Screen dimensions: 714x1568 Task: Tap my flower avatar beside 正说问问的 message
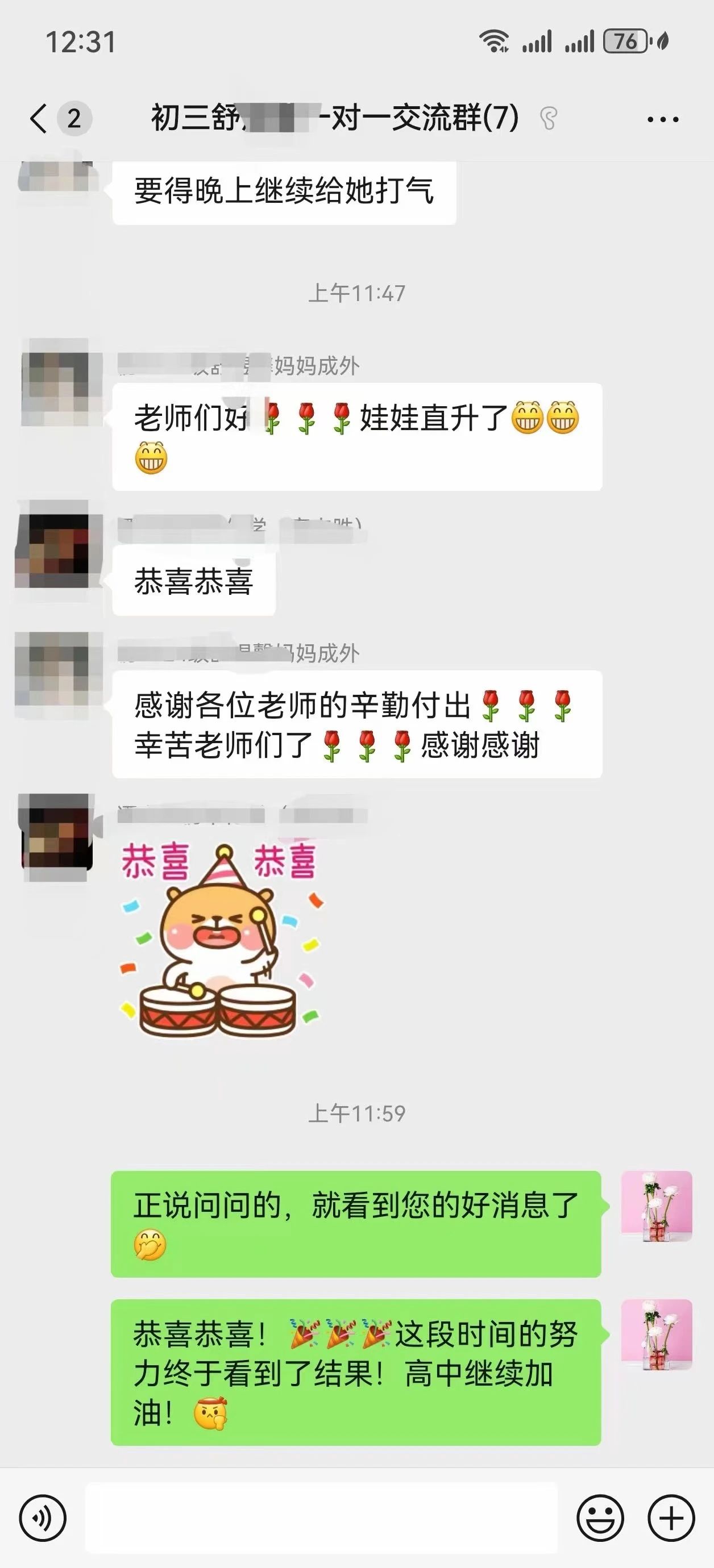coord(656,1206)
